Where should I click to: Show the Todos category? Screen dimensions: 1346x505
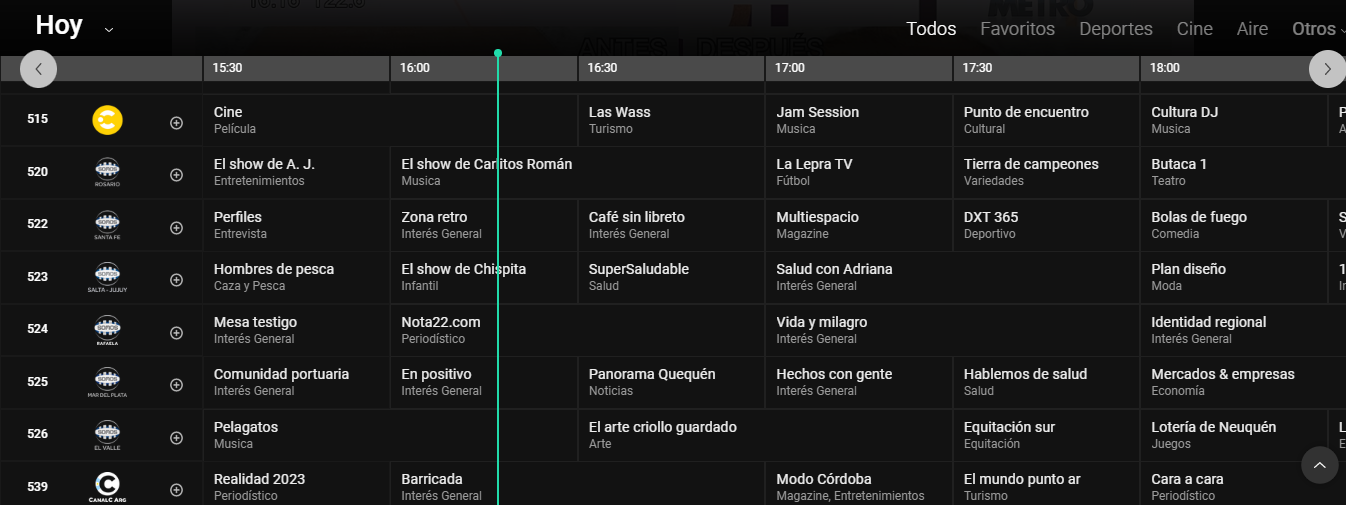point(931,29)
